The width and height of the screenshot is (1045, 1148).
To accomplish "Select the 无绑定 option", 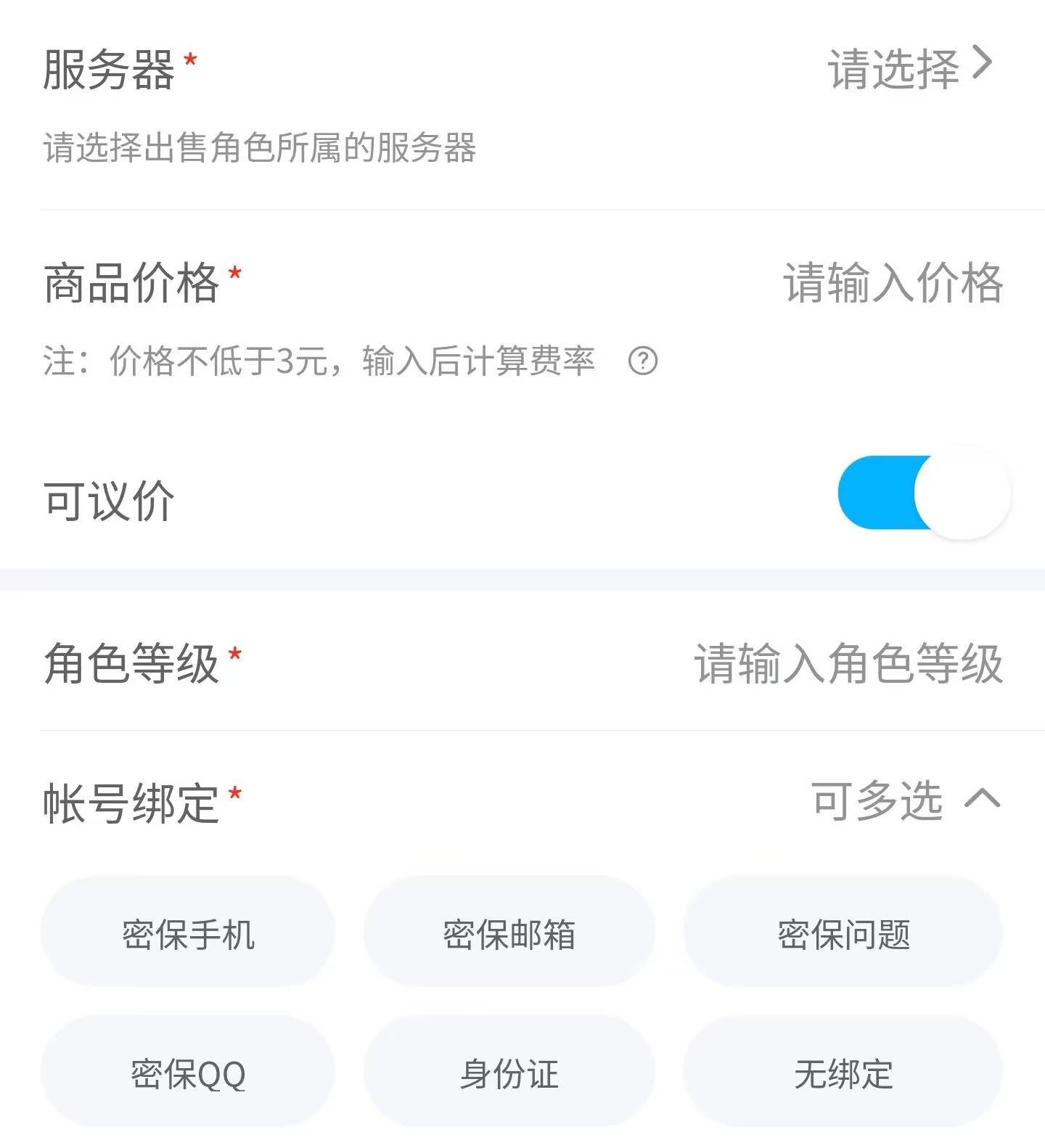I will (x=843, y=1073).
